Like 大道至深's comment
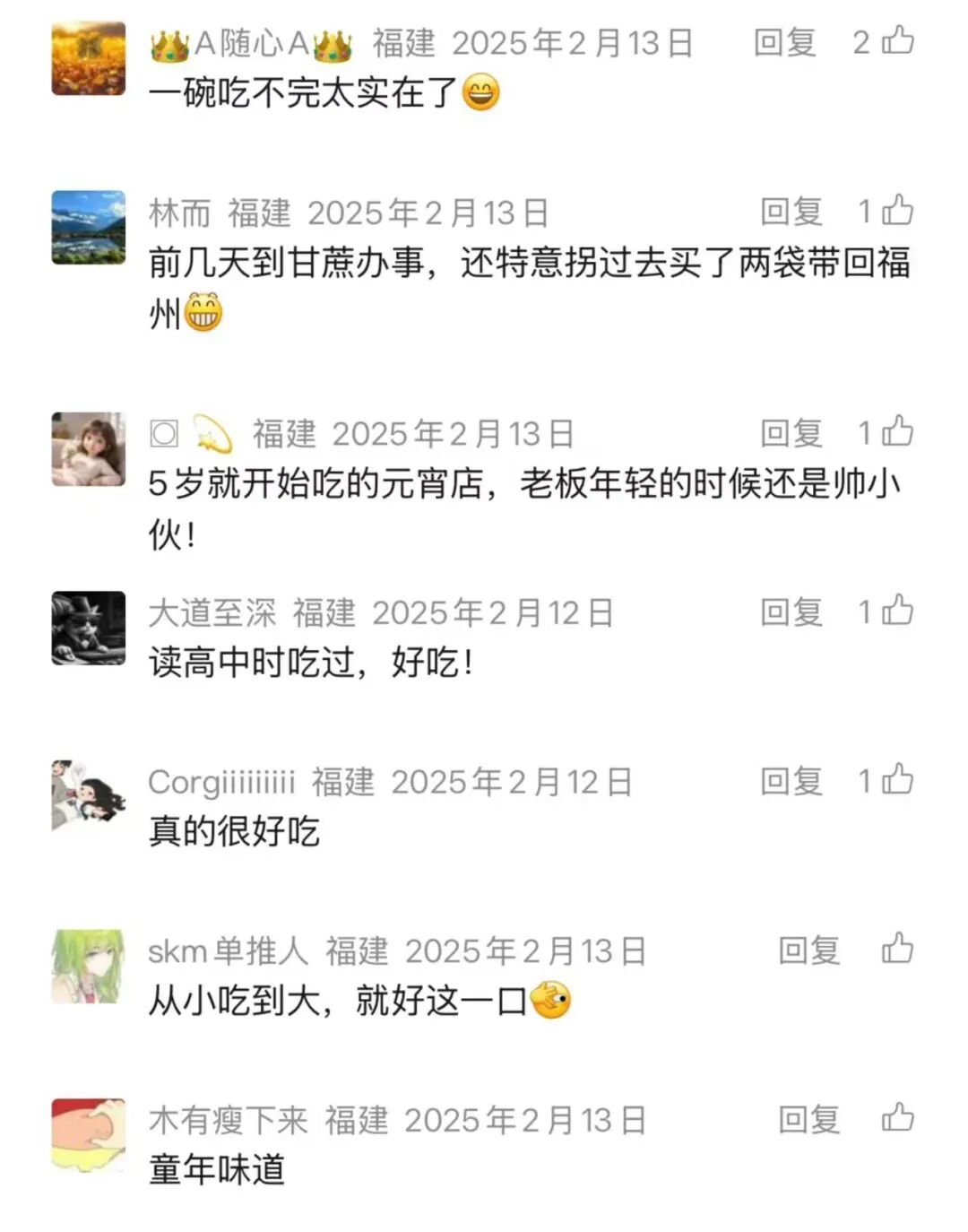 coord(897,612)
